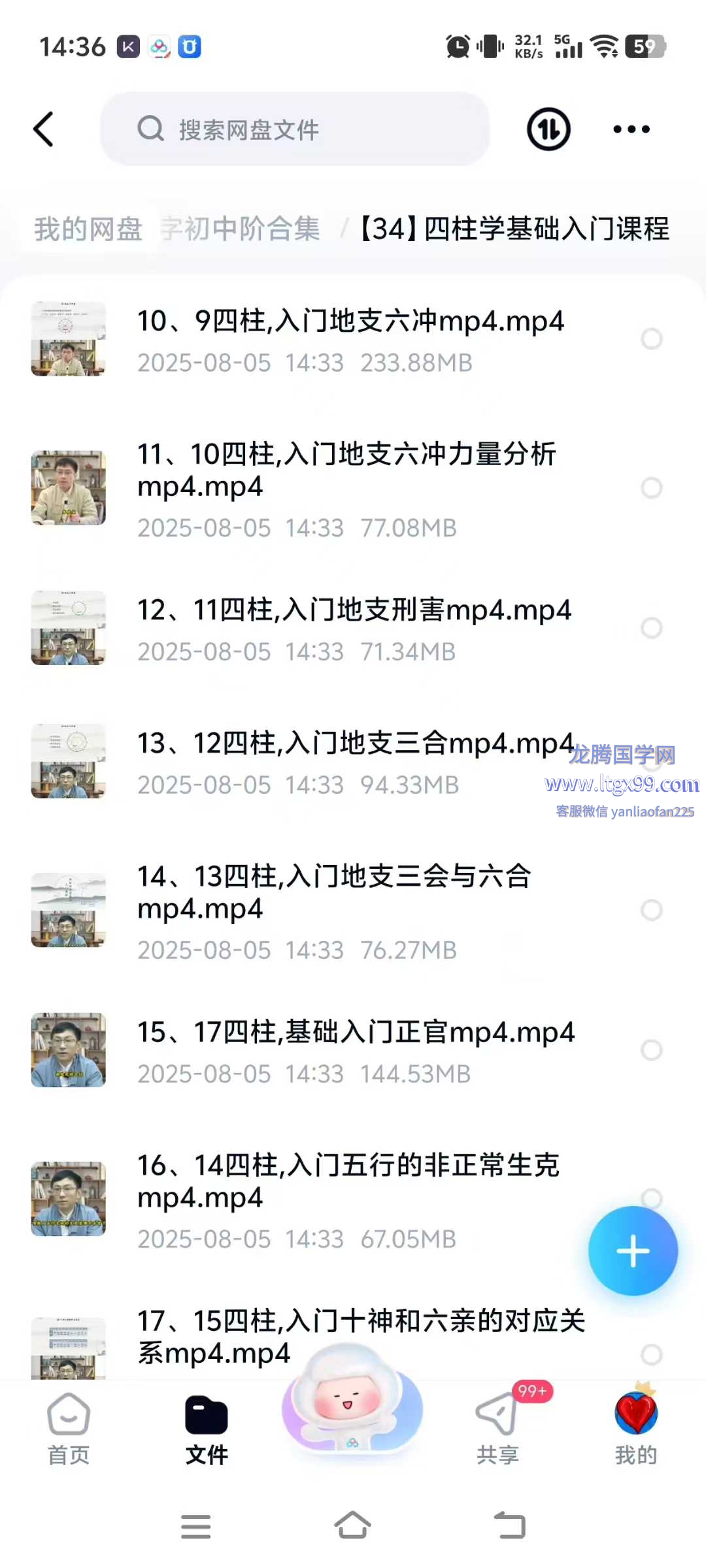Screen dimensions: 706x1568
Task: Open the transfer list icon
Action: point(548,129)
